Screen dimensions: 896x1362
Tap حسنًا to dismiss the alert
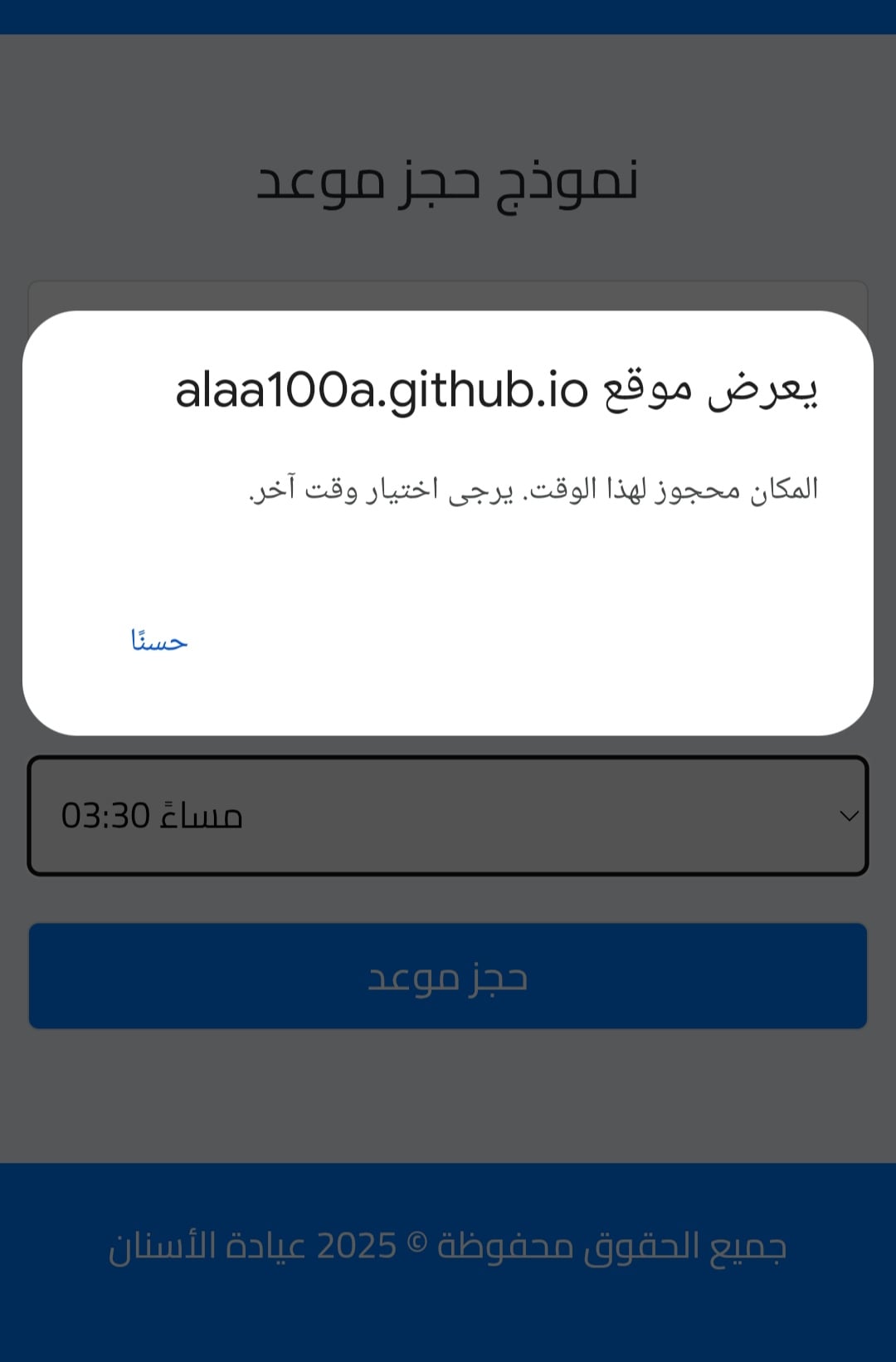pos(159,641)
